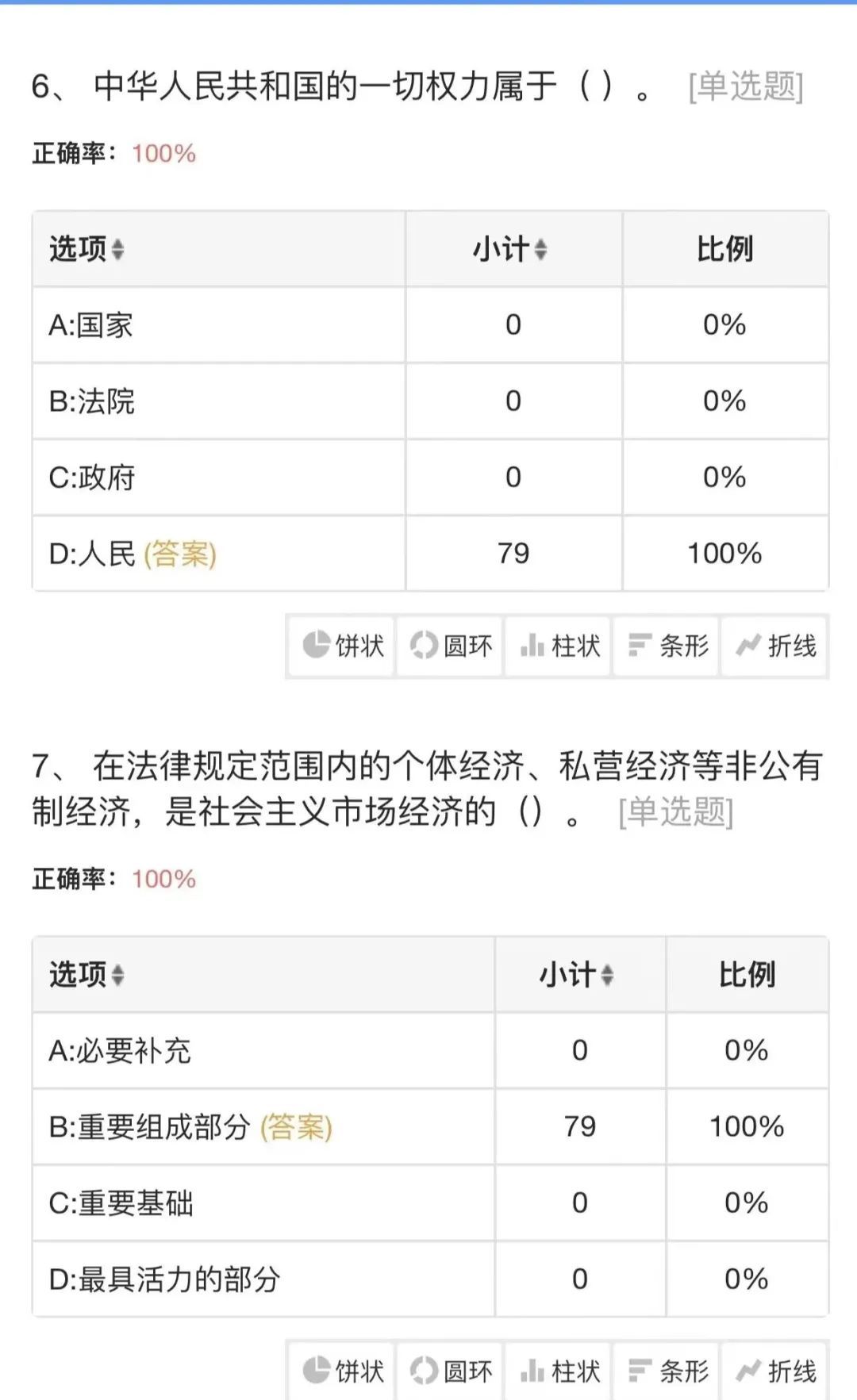Switch question 7 to 圆环 donut chart
Image resolution: width=857 pixels, height=1400 pixels.
click(451, 1371)
